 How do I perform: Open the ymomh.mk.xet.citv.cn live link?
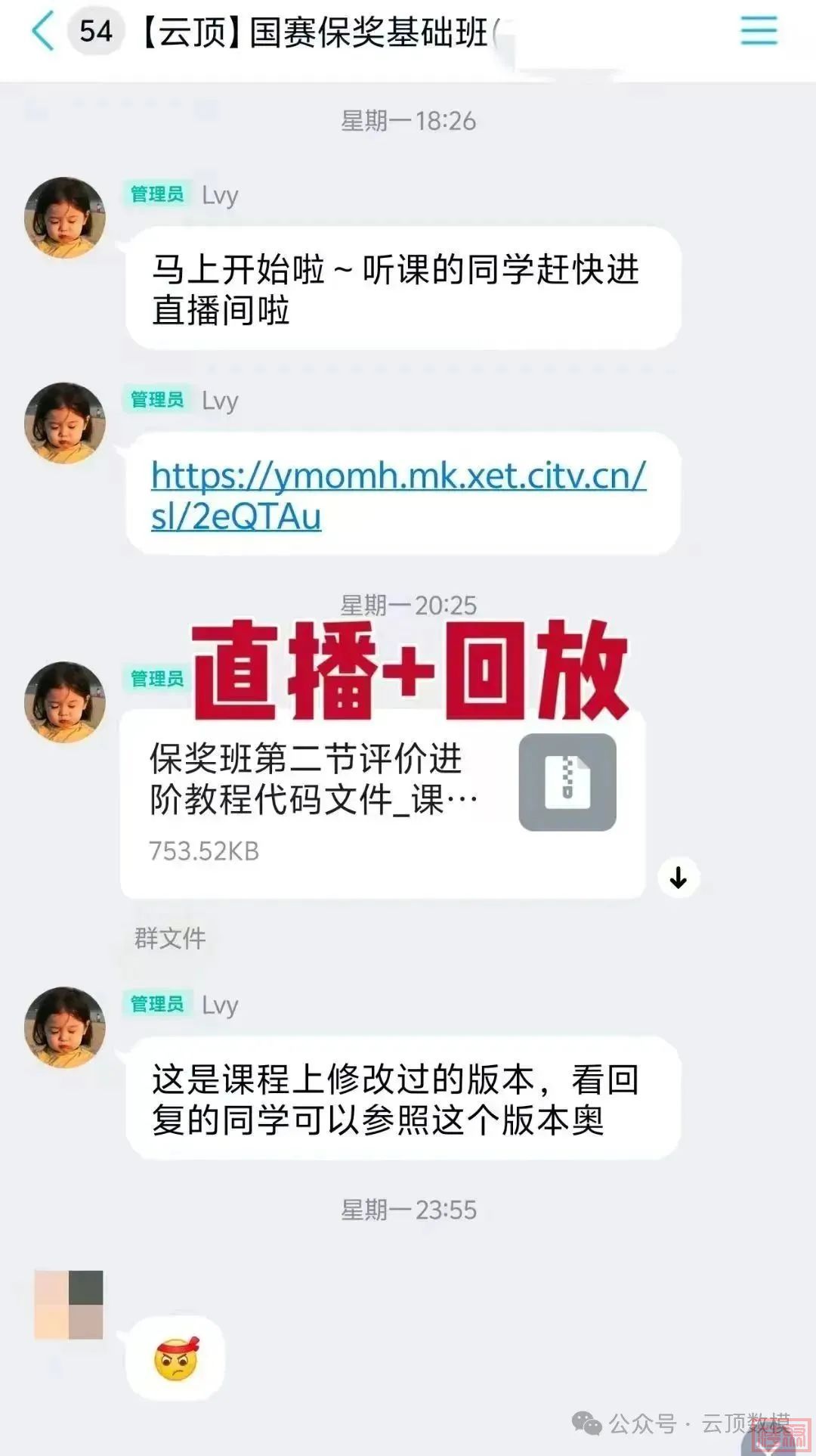(397, 494)
